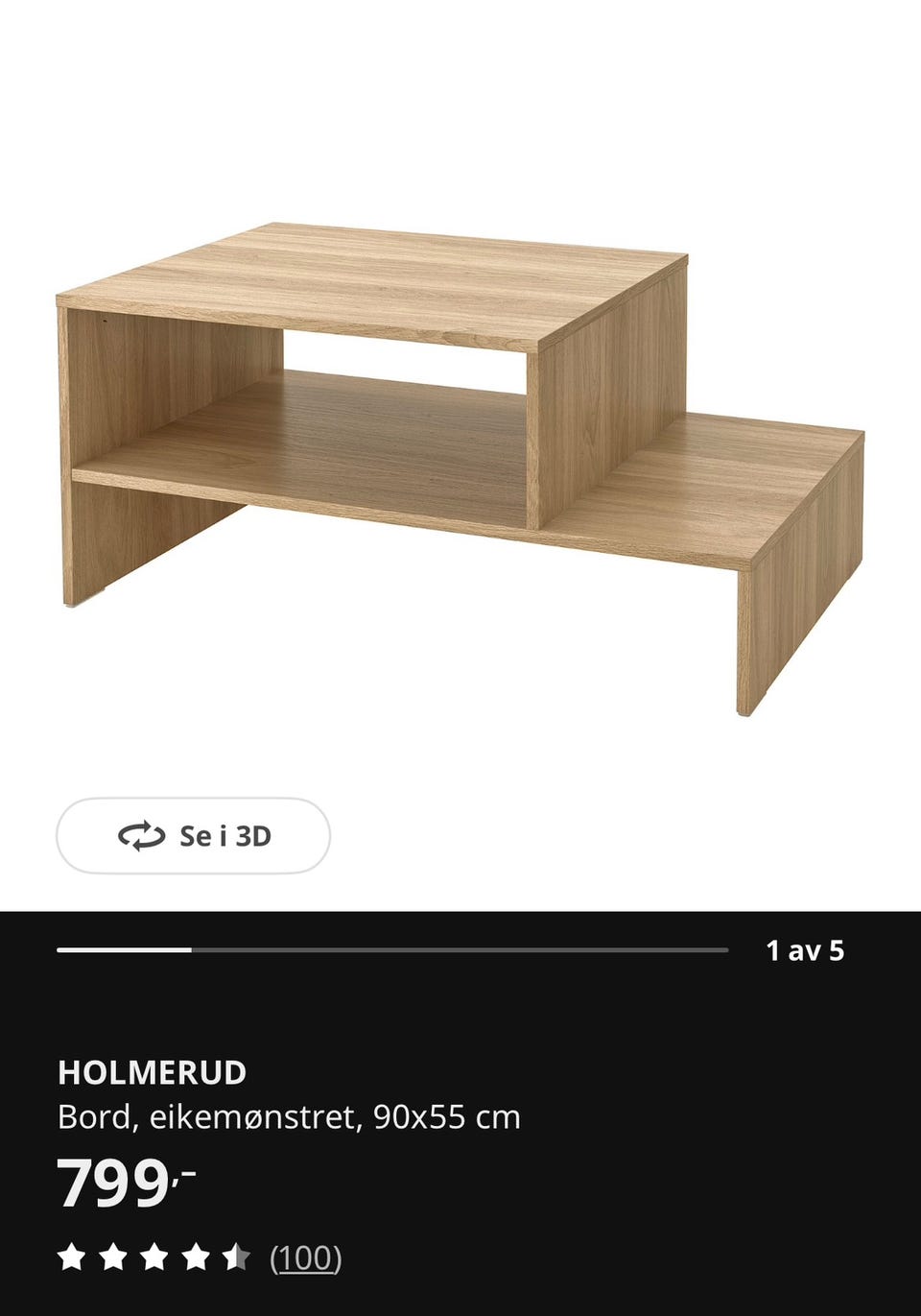Click the underlined review count
The width and height of the screenshot is (921, 1316).
click(305, 1256)
